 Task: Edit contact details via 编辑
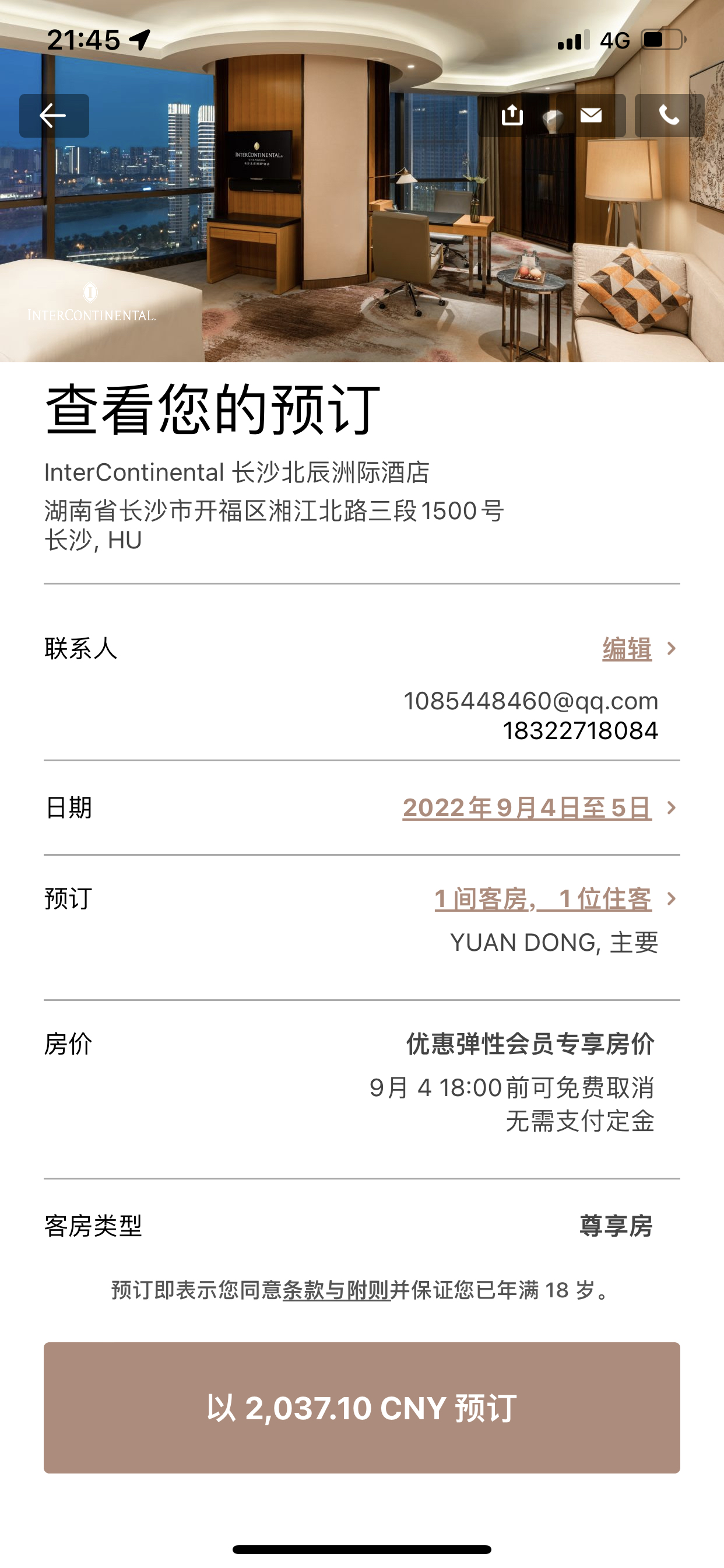[x=627, y=649]
